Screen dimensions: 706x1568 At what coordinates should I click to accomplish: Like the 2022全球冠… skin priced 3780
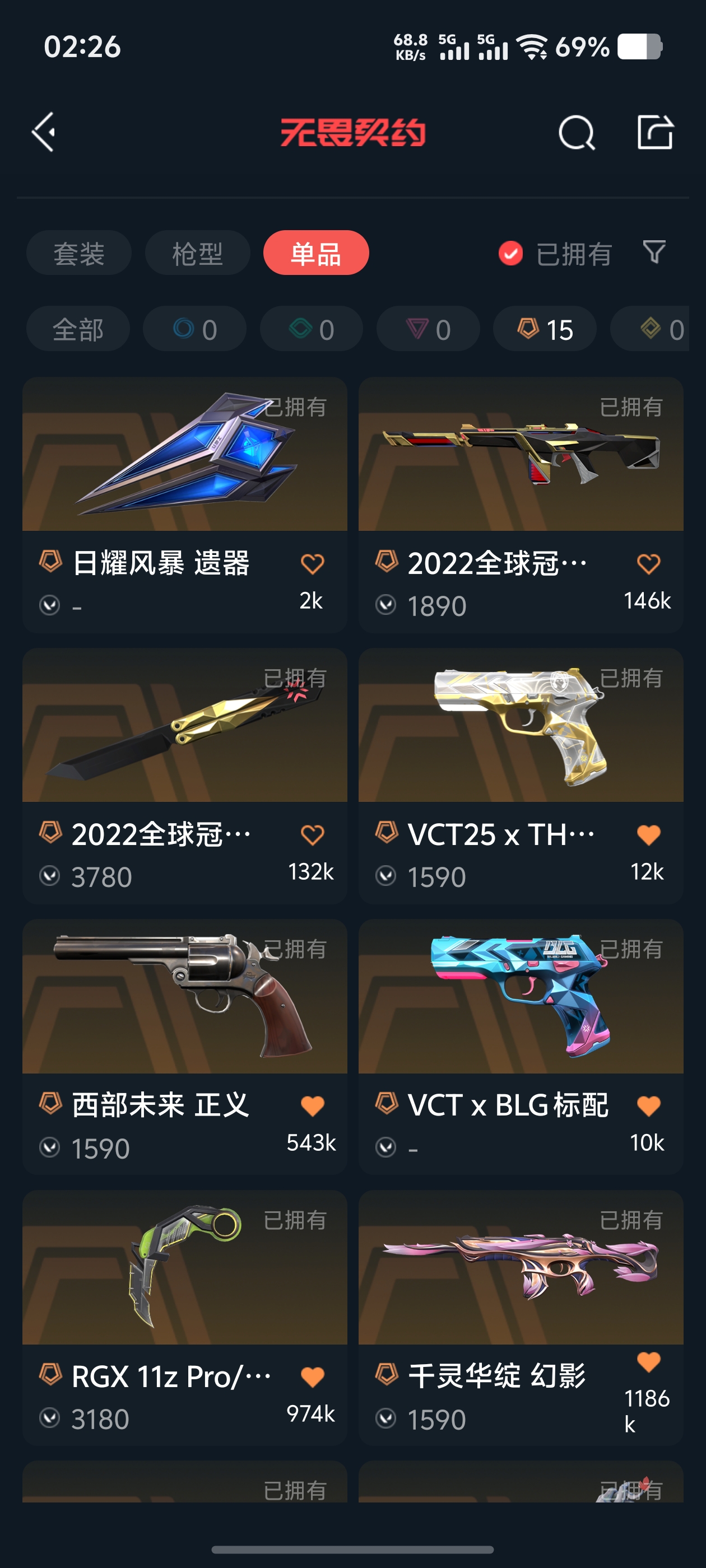313,835
